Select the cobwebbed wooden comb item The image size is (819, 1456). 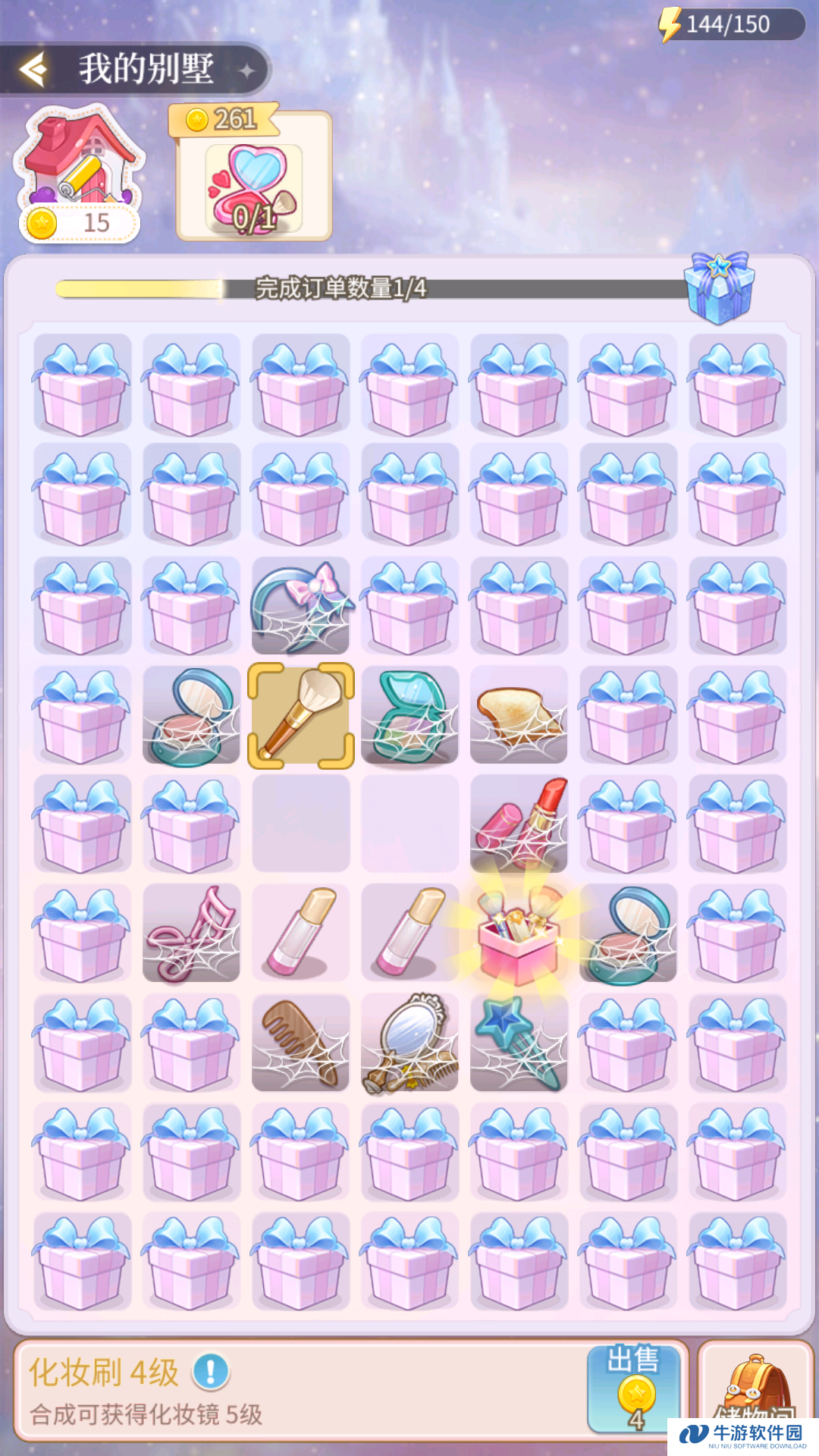301,1043
